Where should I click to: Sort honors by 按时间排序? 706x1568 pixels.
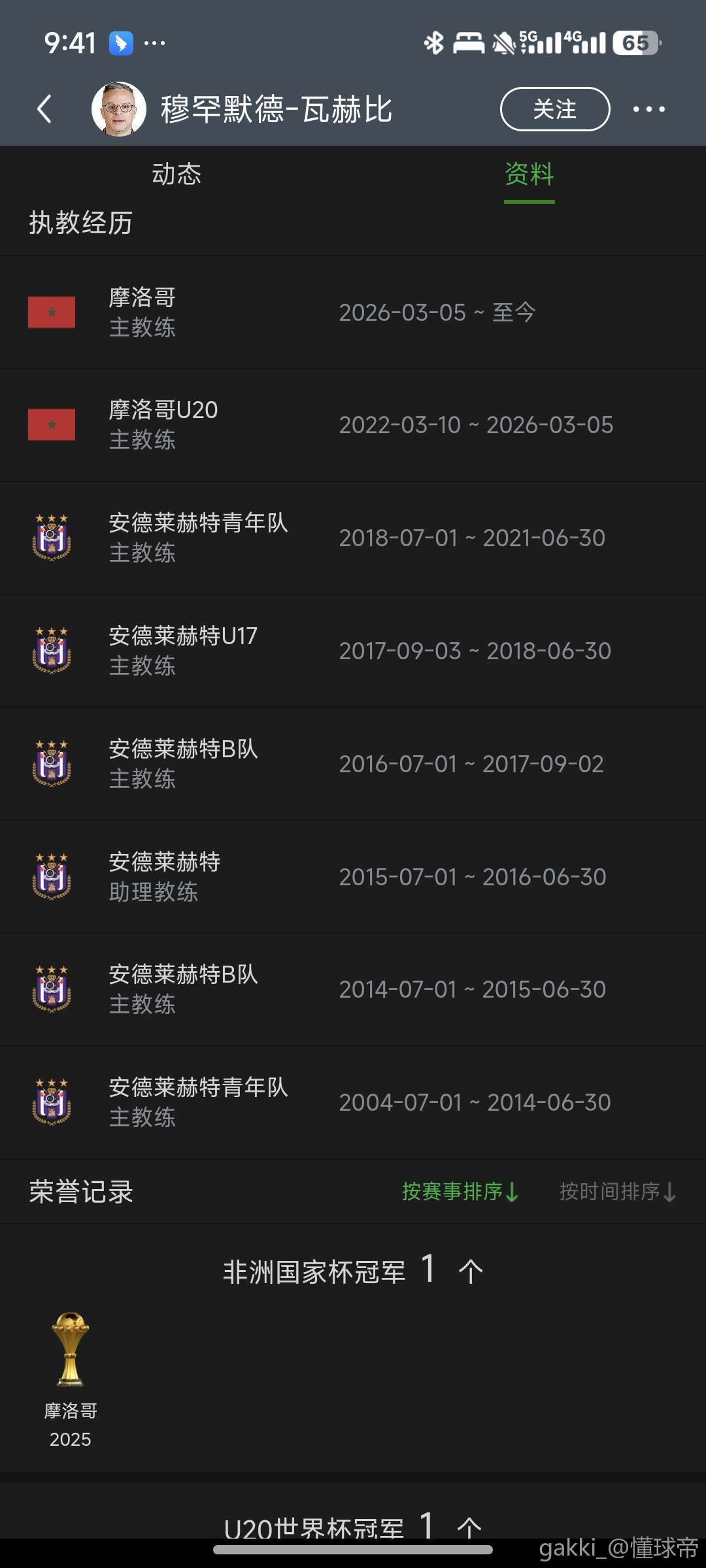pyautogui.click(x=617, y=1192)
